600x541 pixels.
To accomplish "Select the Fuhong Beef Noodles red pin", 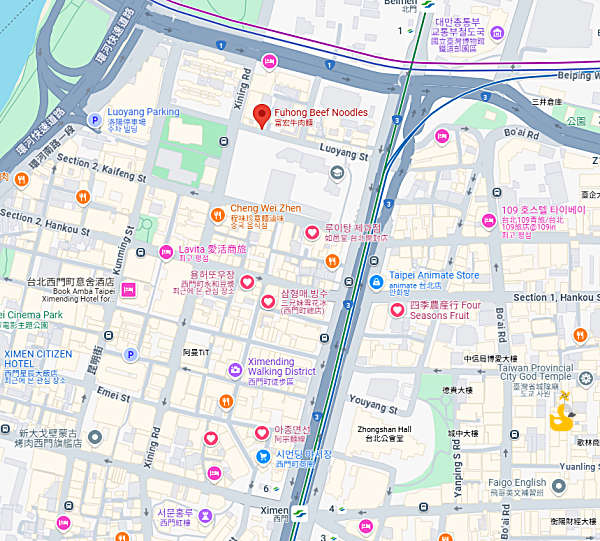I will coord(261,116).
